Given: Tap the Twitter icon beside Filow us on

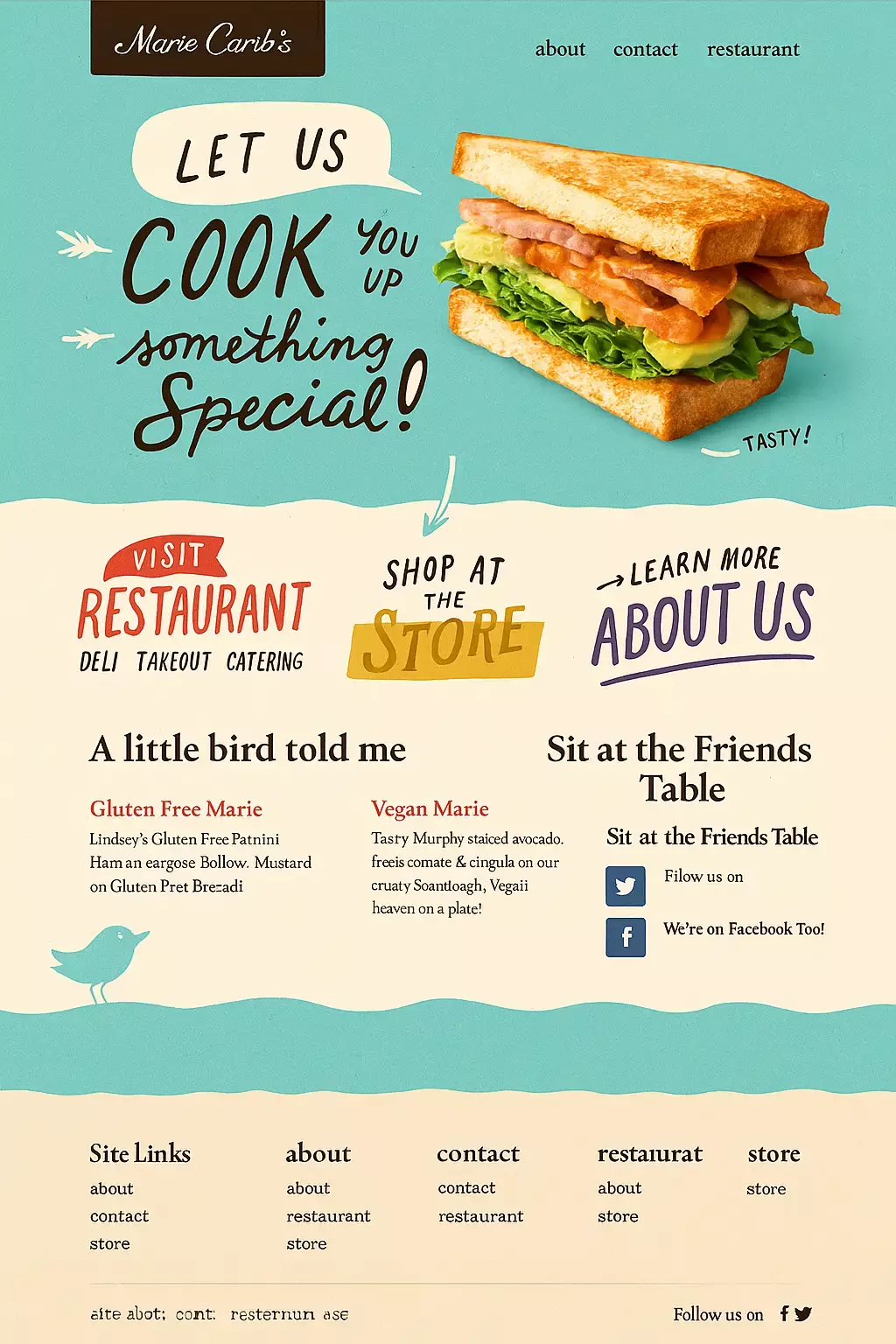Looking at the screenshot, I should (625, 885).
